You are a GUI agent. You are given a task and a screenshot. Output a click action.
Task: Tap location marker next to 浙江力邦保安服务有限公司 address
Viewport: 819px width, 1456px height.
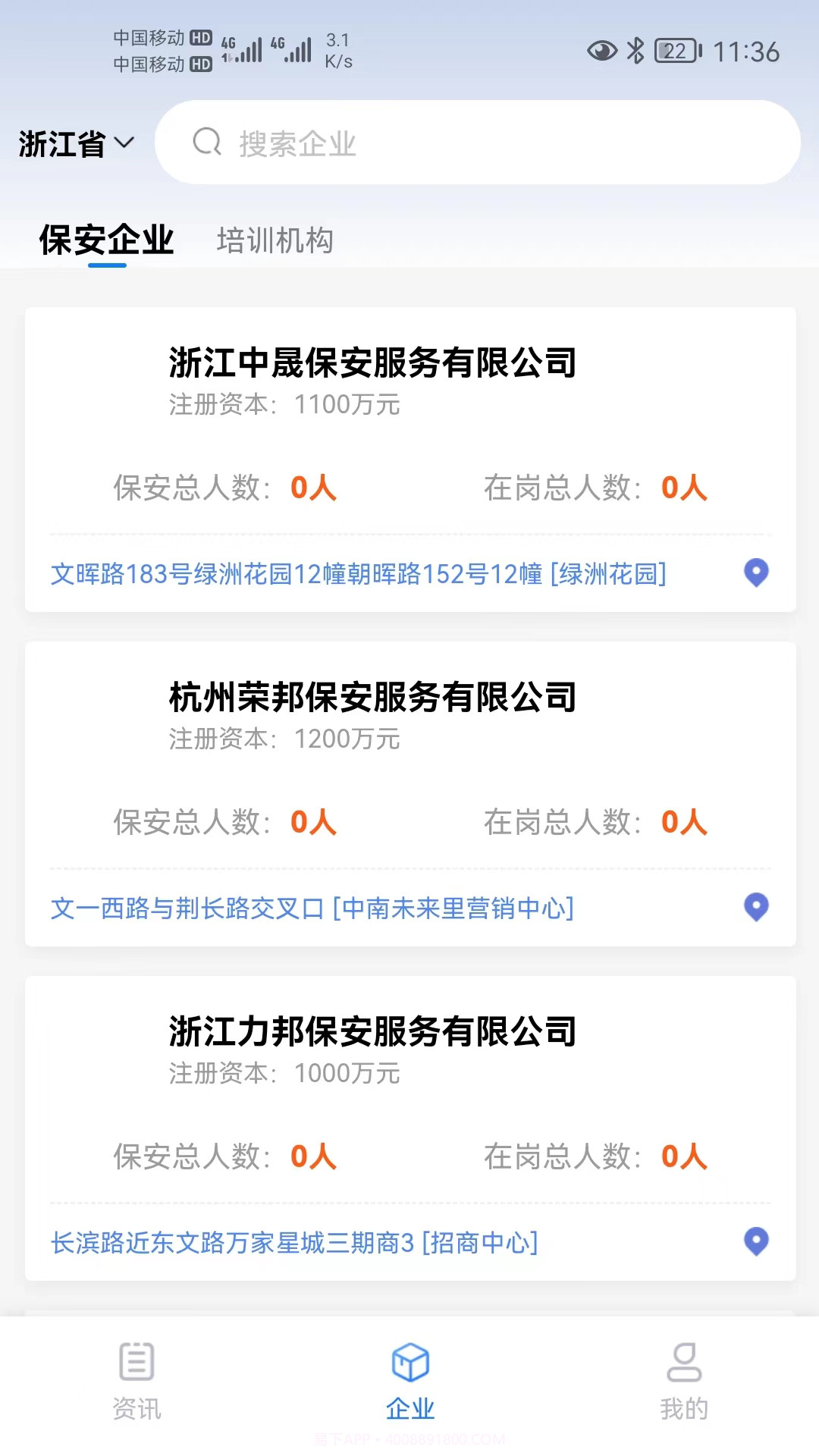[755, 1242]
